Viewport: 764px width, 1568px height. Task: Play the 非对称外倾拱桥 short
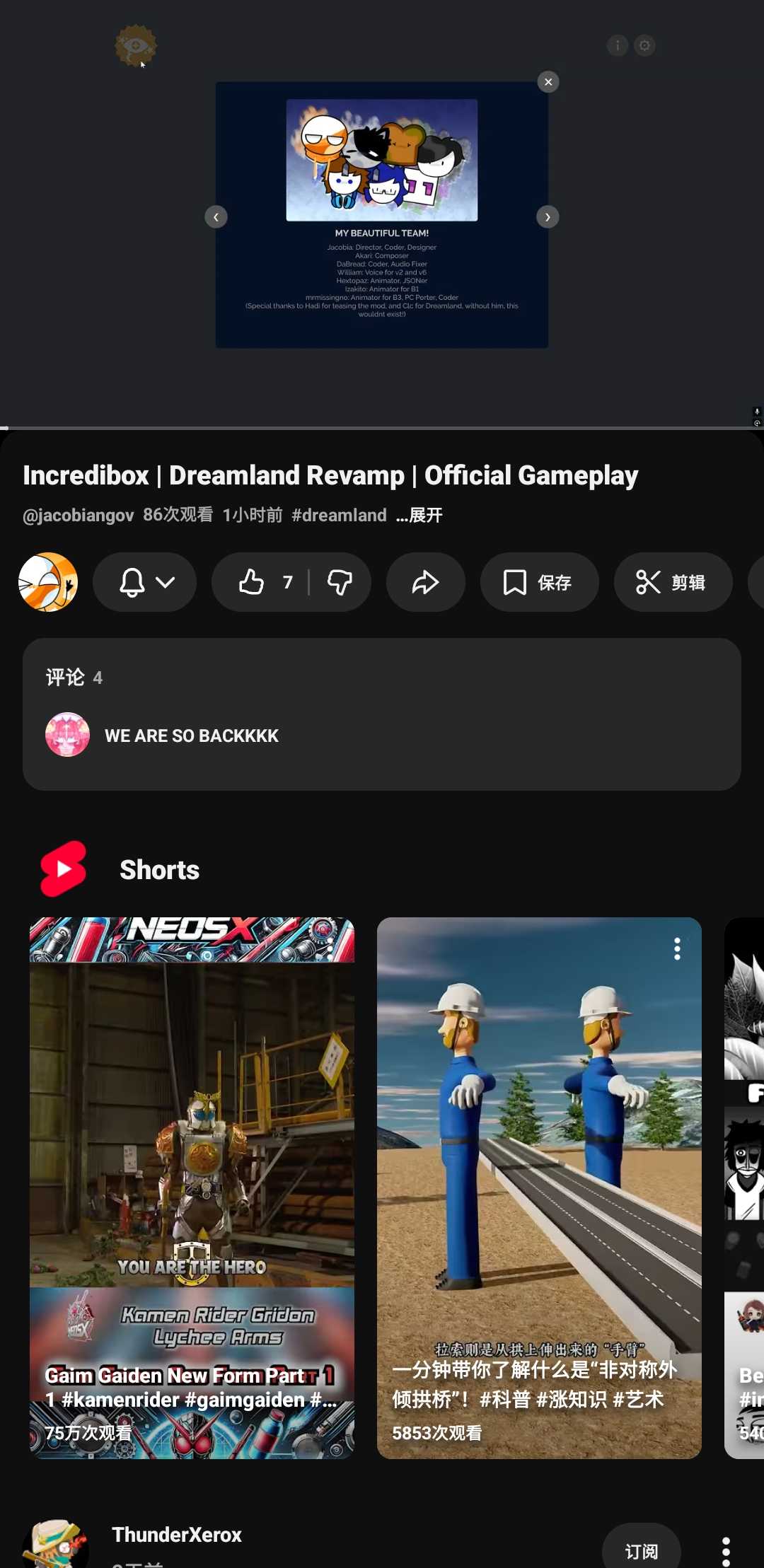point(539,1188)
